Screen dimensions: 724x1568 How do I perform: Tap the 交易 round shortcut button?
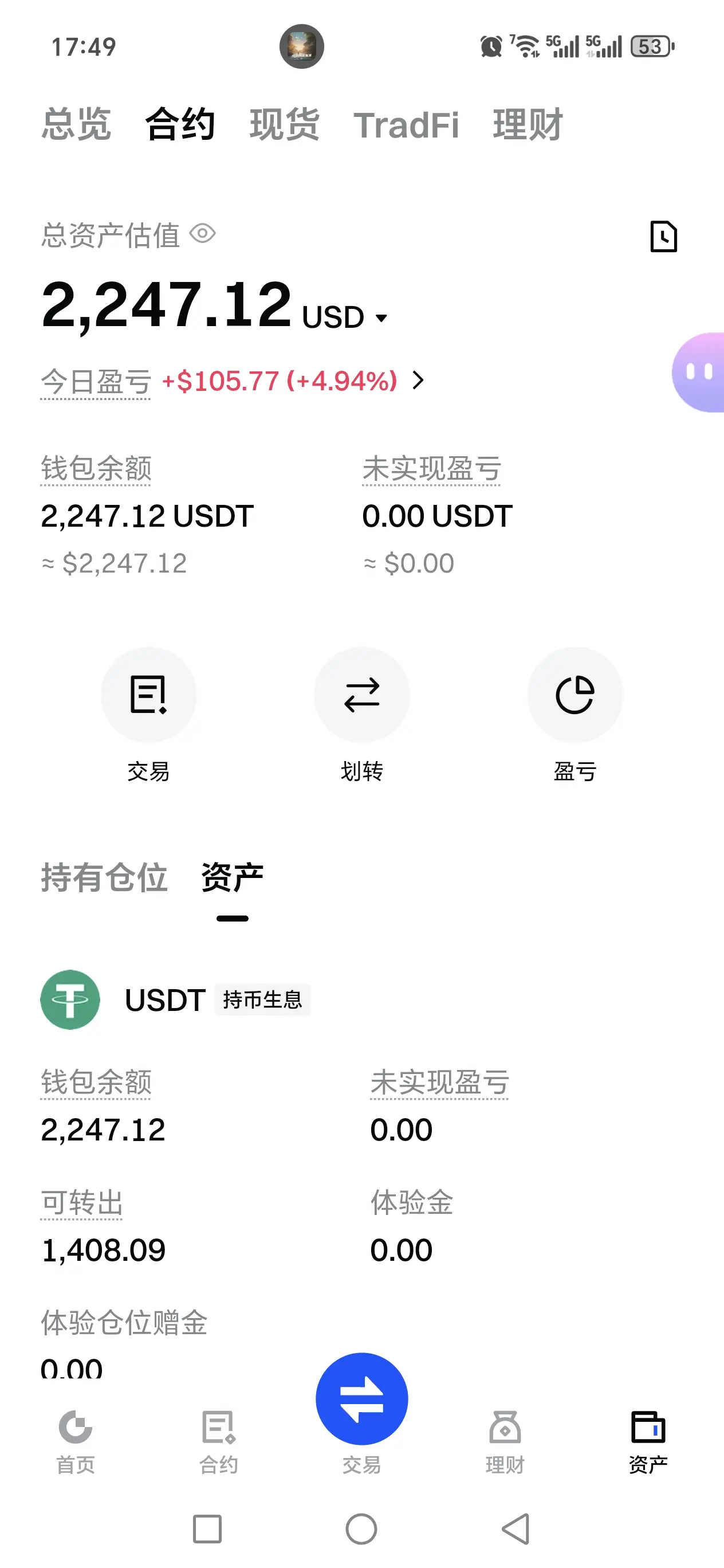coord(148,695)
